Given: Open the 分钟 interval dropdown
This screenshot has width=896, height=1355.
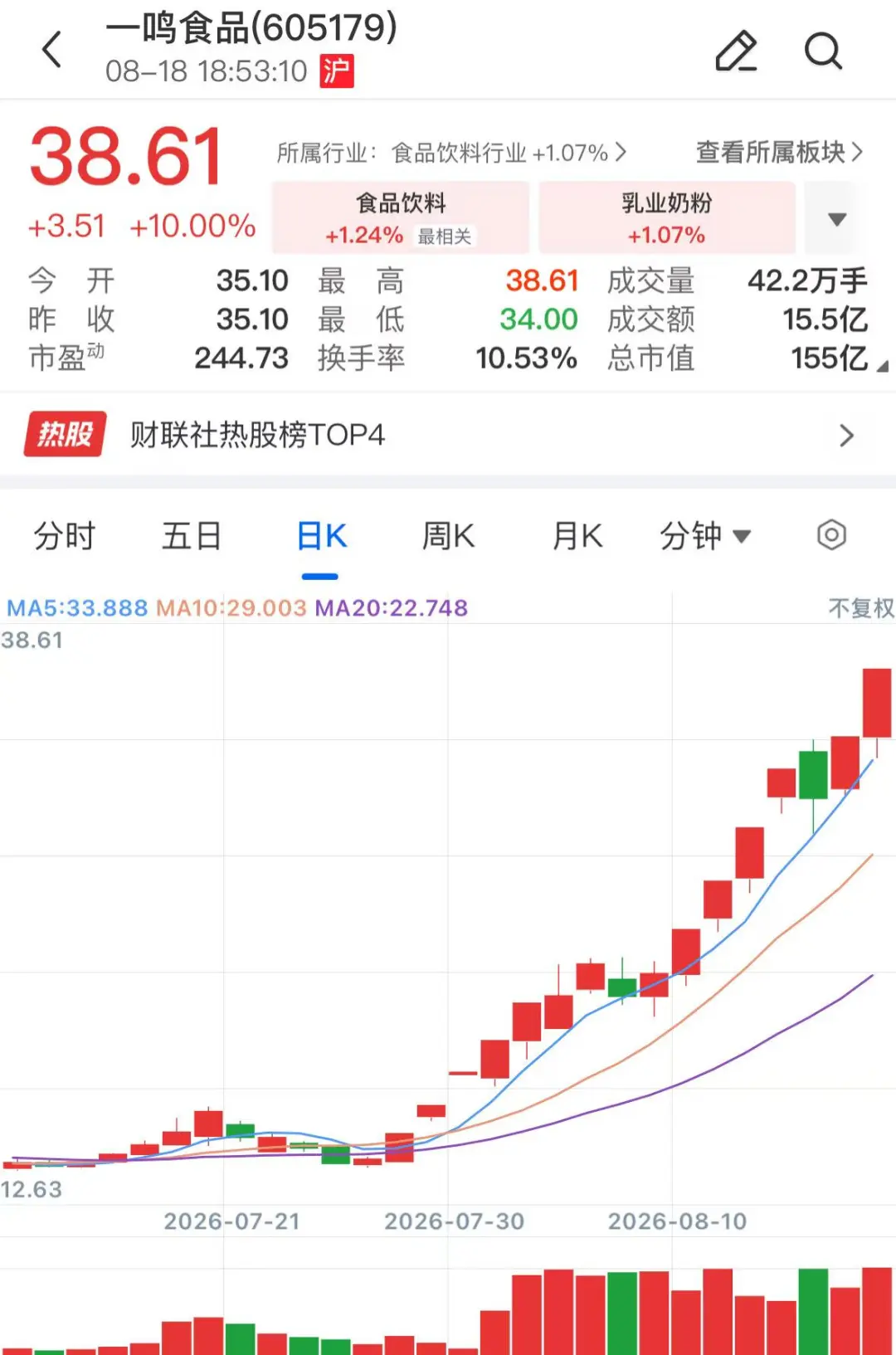Looking at the screenshot, I should pyautogui.click(x=705, y=536).
